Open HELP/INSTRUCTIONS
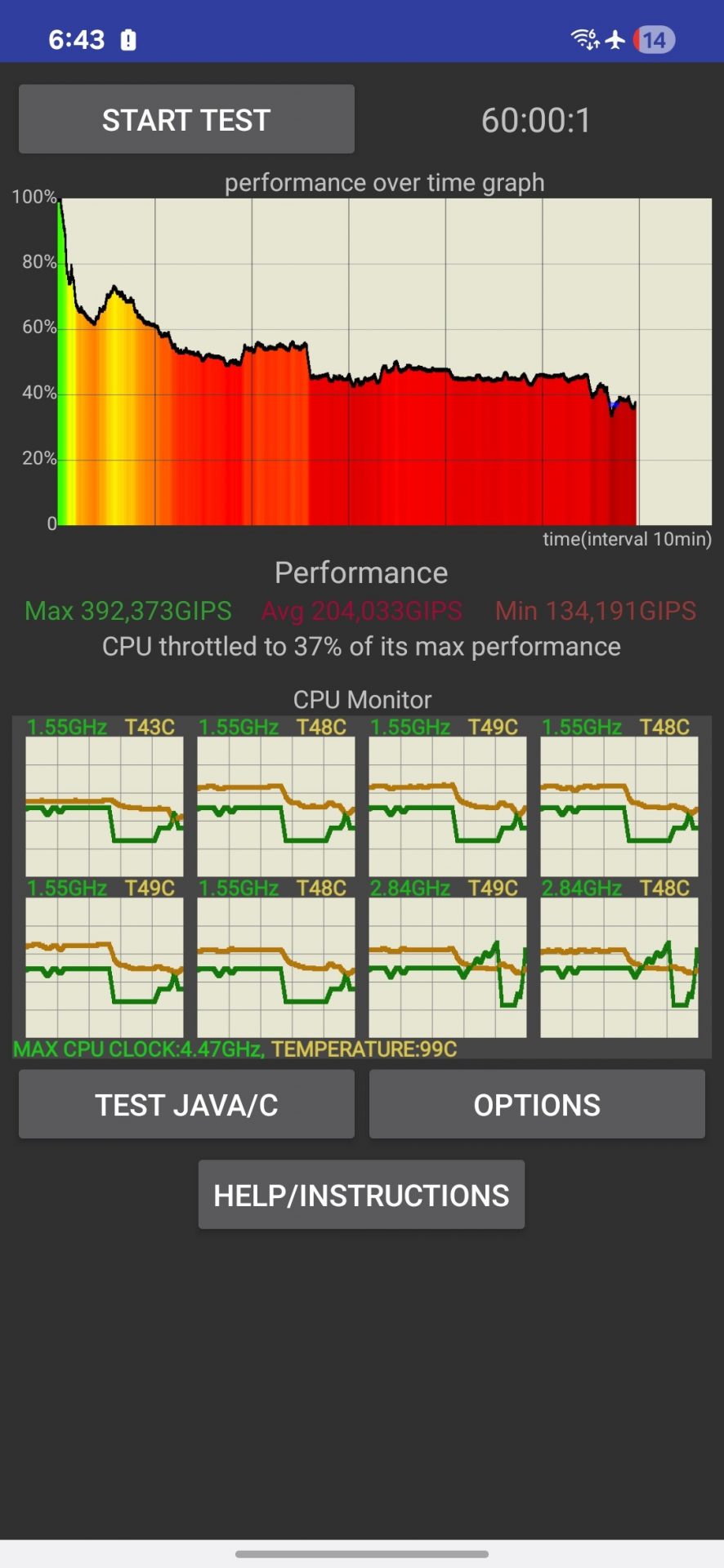 361,1195
